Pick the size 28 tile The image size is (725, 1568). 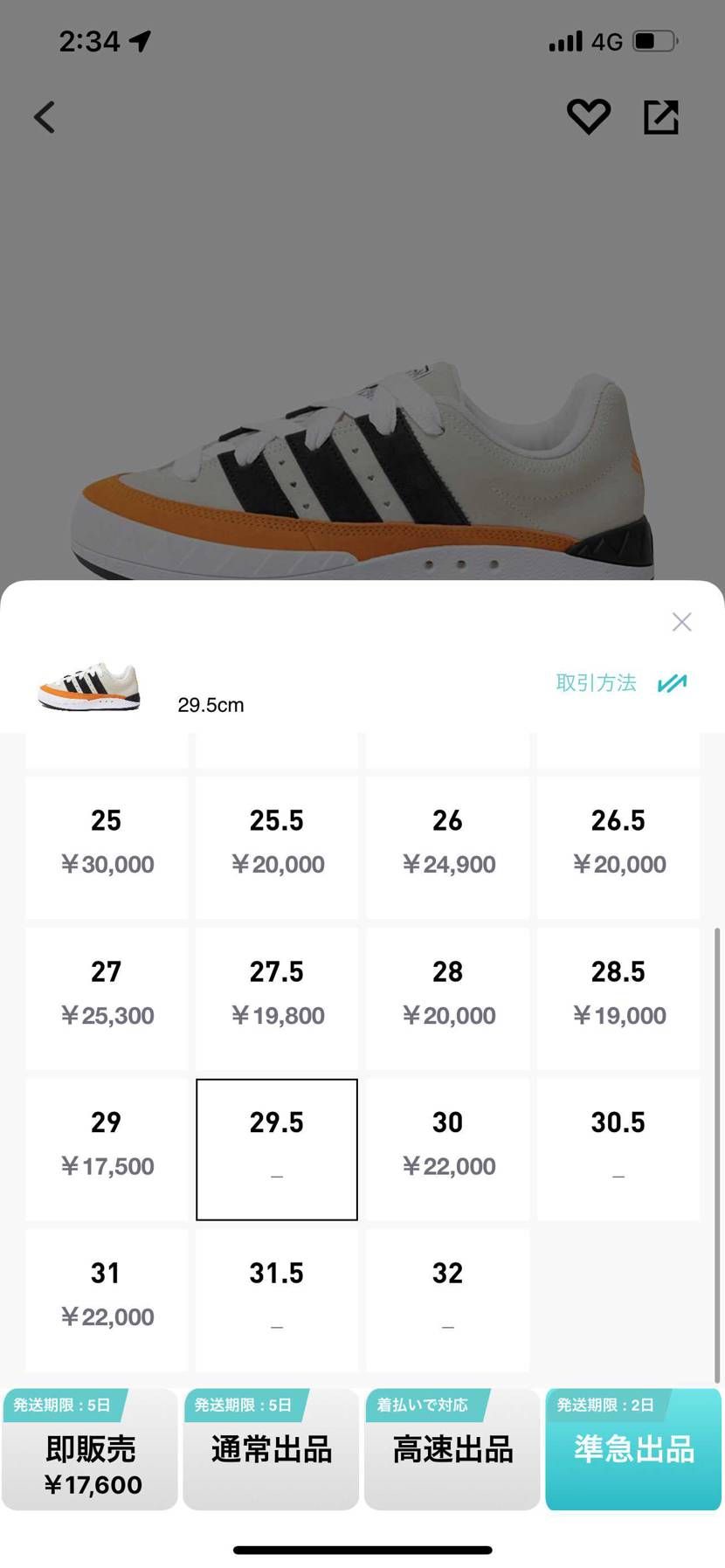[x=448, y=998]
